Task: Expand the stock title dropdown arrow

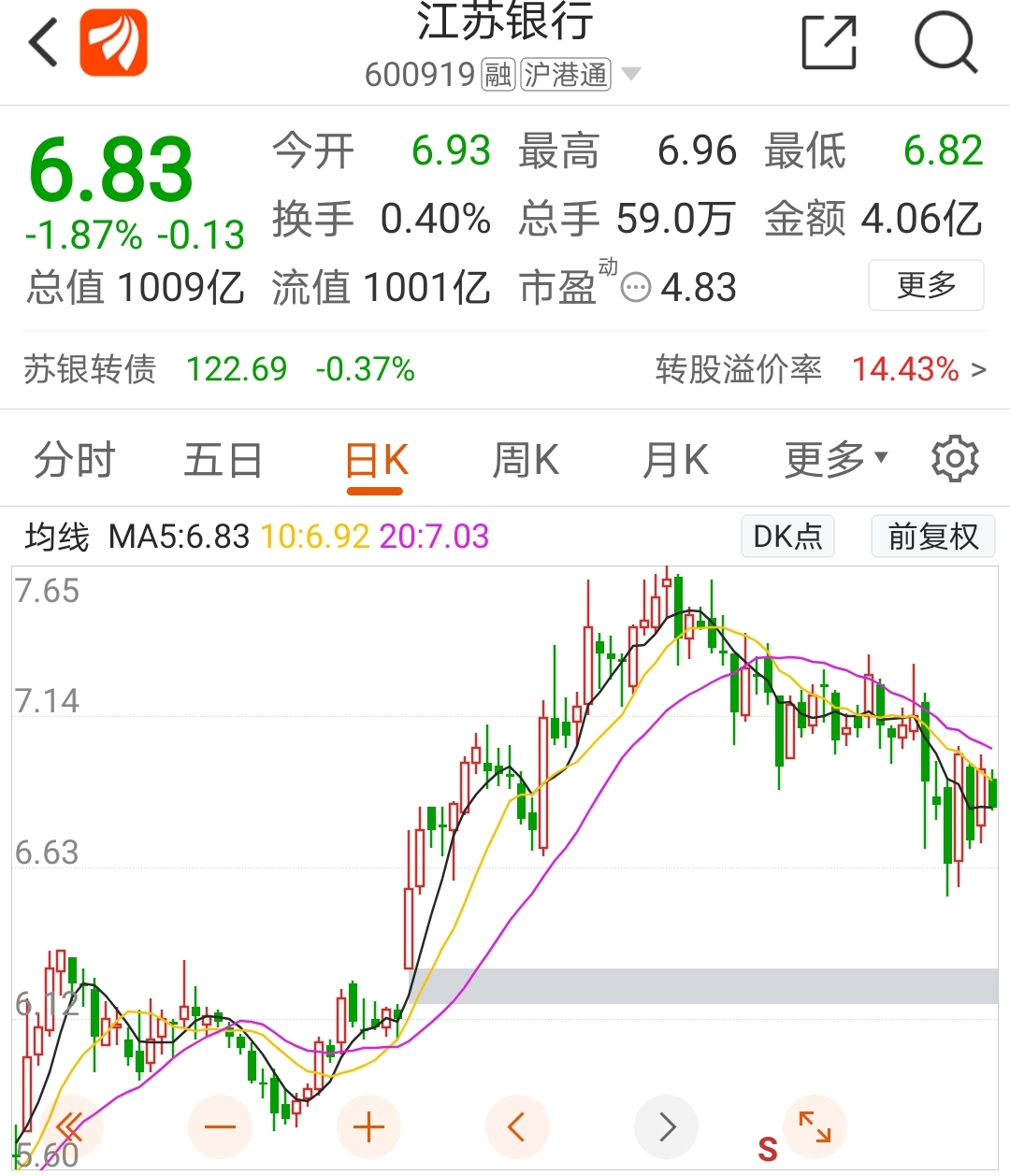Action: pos(631,74)
